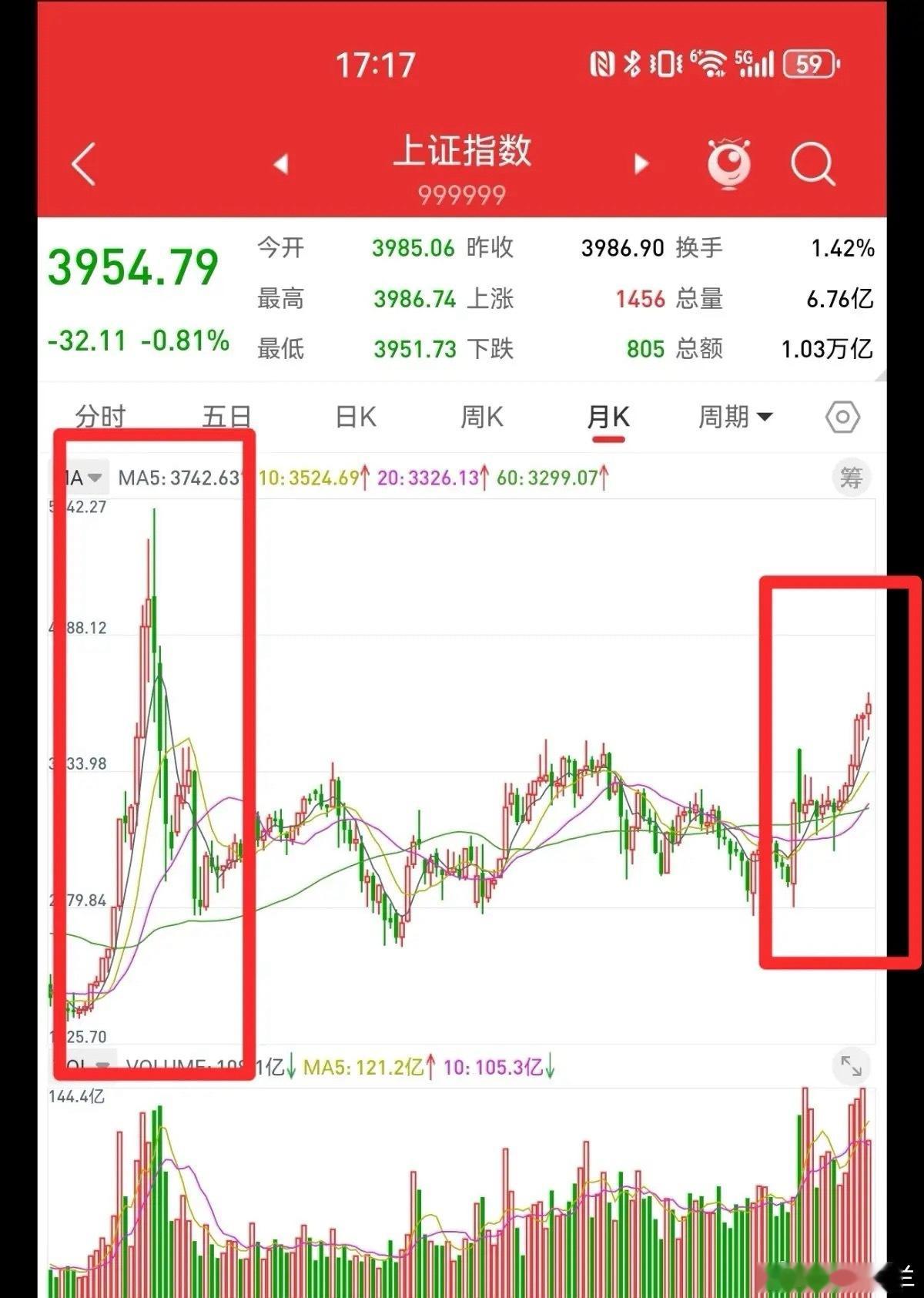The image size is (924, 1298).
Task: Switch to next stock with the right arrow
Action: click(x=641, y=163)
